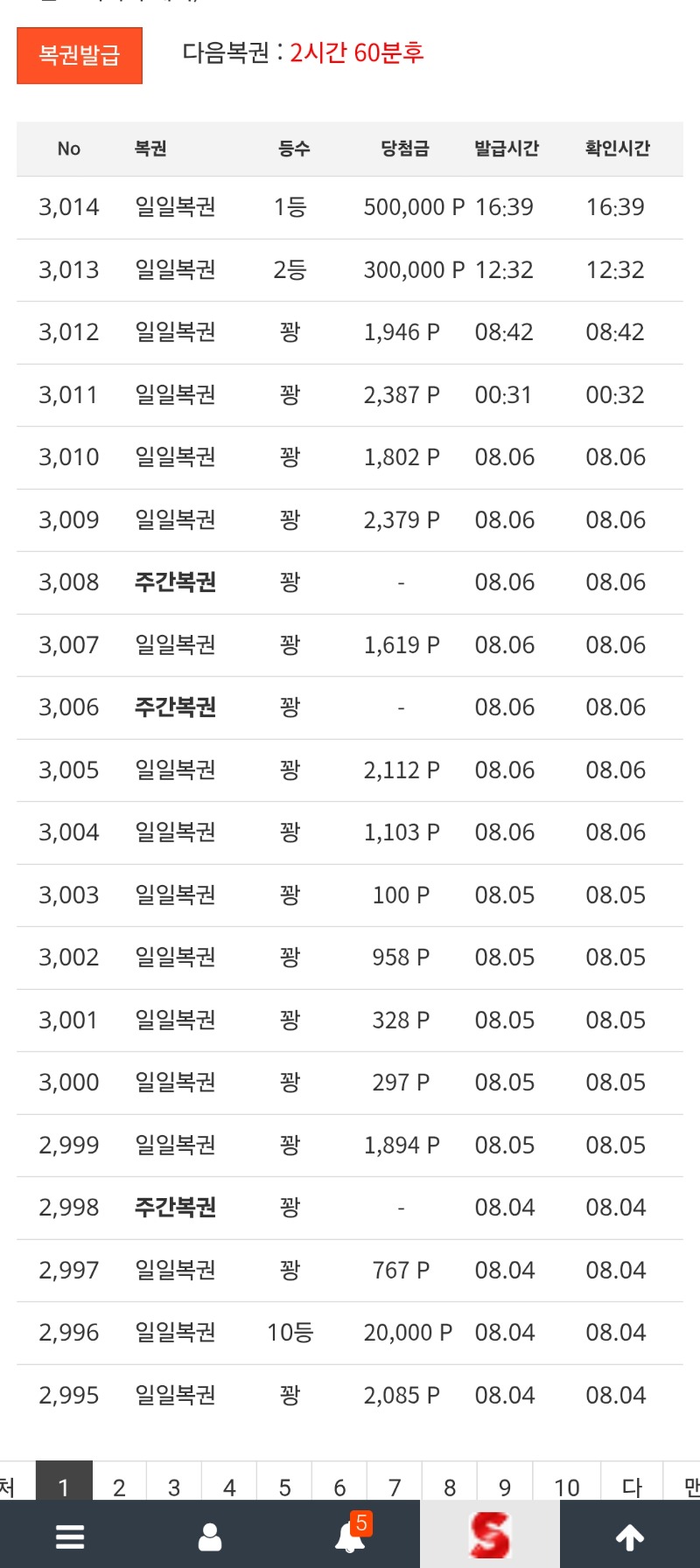The width and height of the screenshot is (700, 1568).
Task: Go to page 2 of results
Action: 119,1486
